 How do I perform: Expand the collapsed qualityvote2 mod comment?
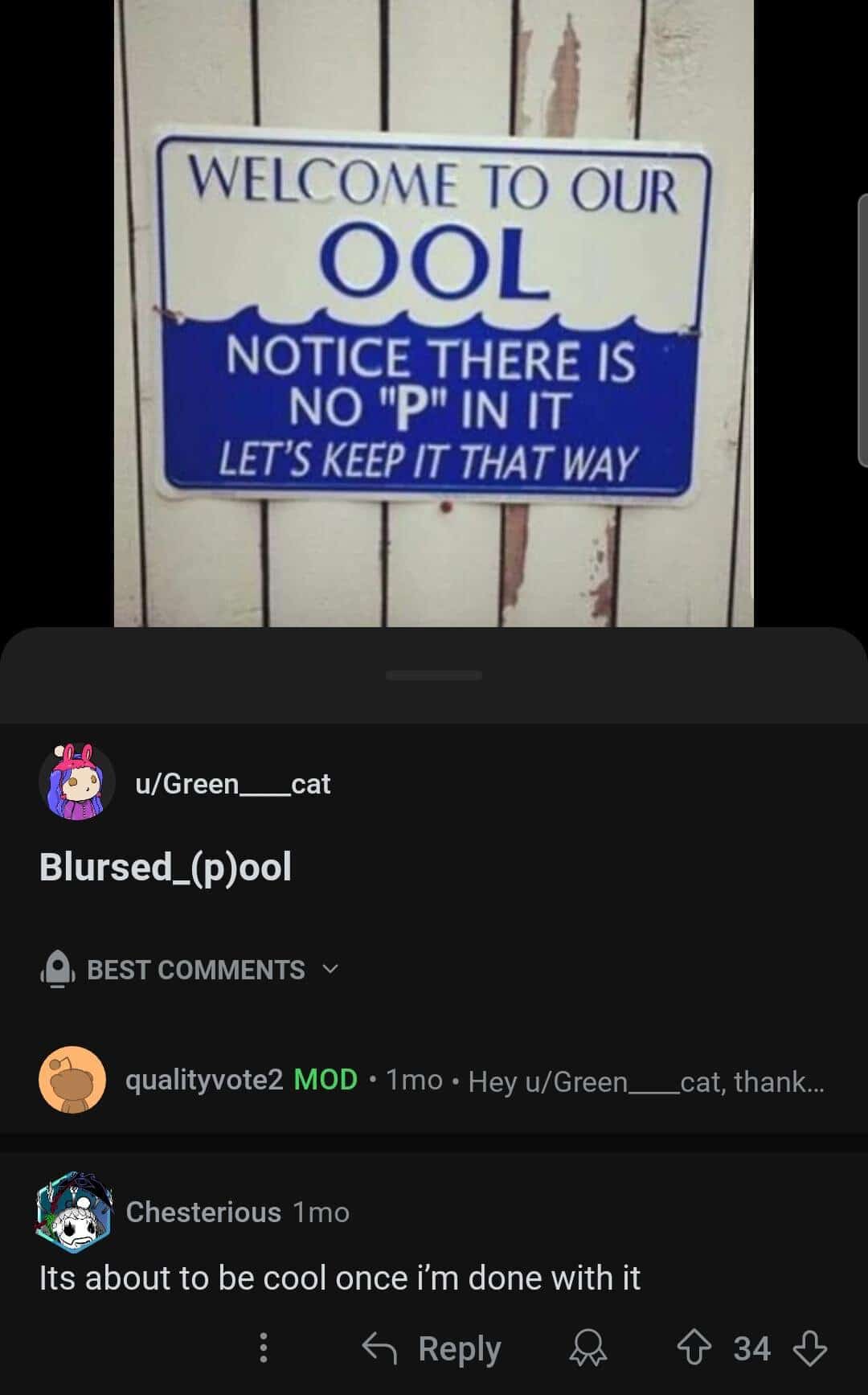474,1081
